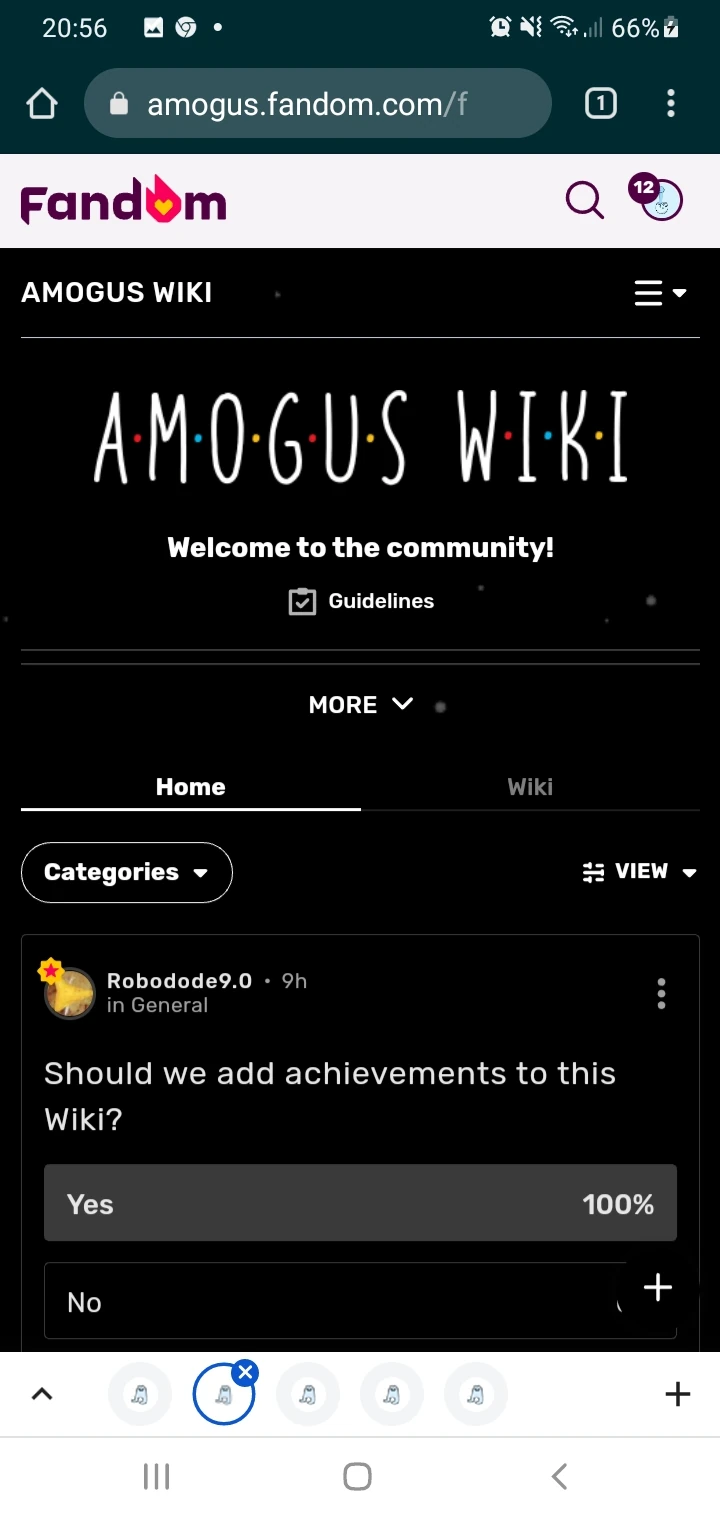Expand the MORE section
Screen dimensions: 720x1520
tap(360, 705)
